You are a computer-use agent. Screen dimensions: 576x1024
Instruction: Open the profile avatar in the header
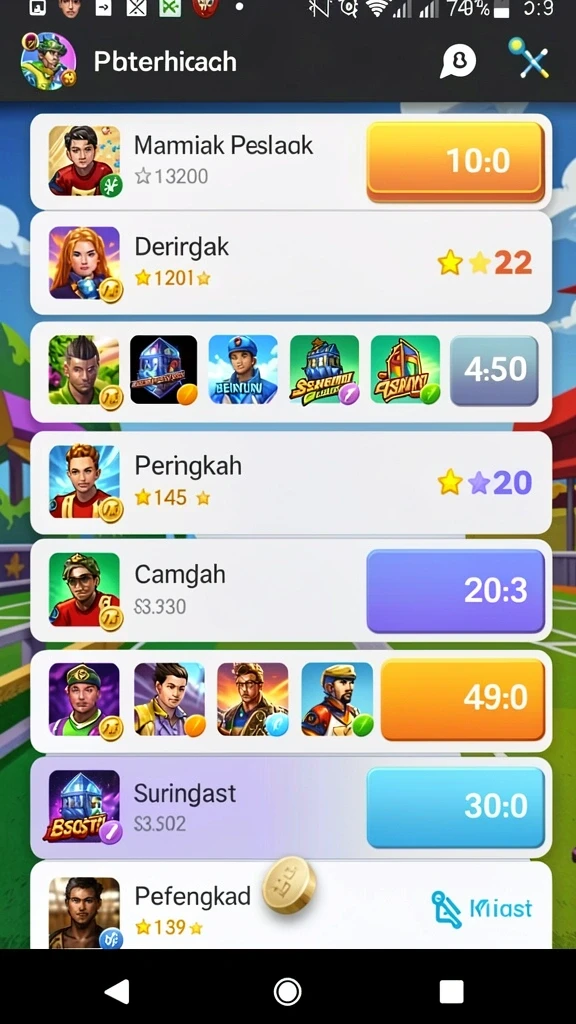point(48,61)
